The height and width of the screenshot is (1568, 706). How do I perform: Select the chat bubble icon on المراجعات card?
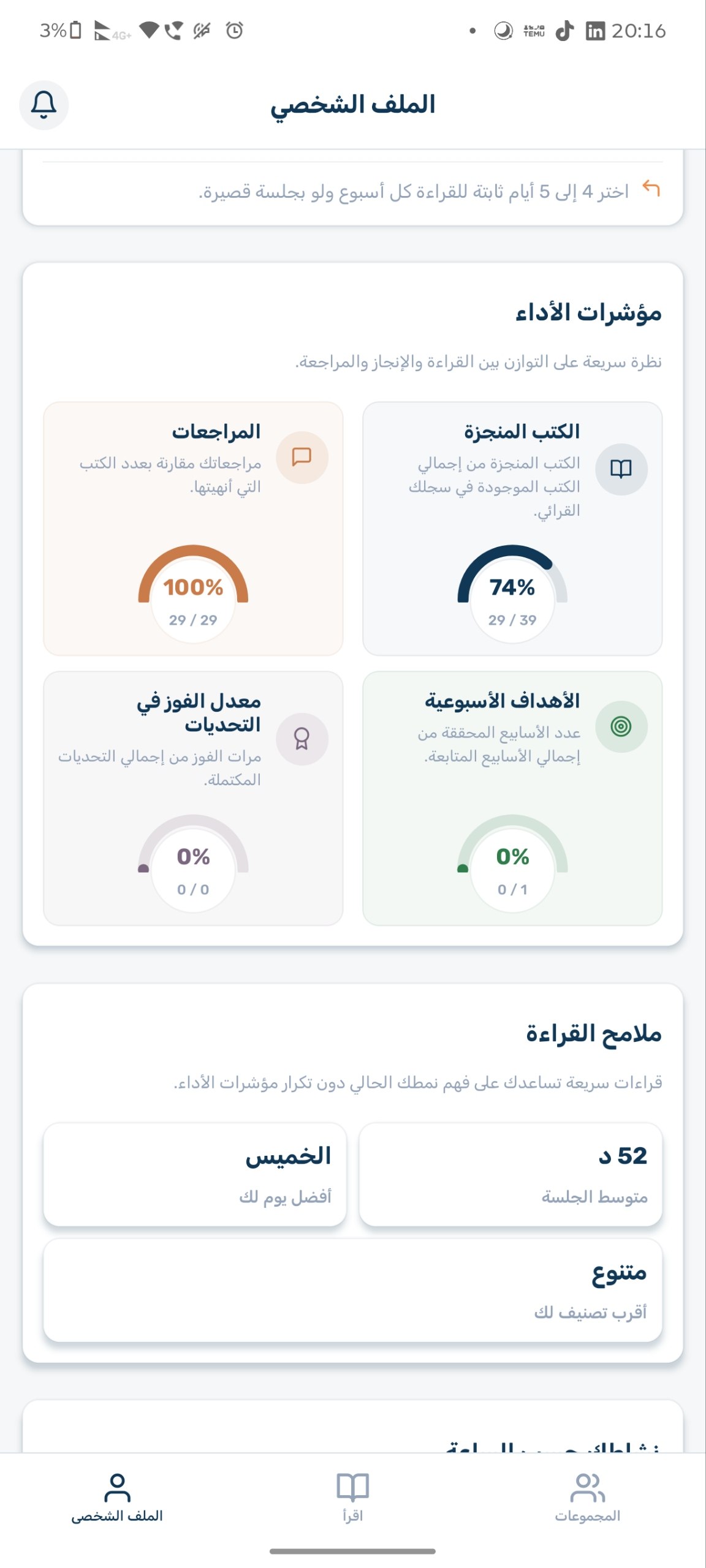tap(302, 457)
